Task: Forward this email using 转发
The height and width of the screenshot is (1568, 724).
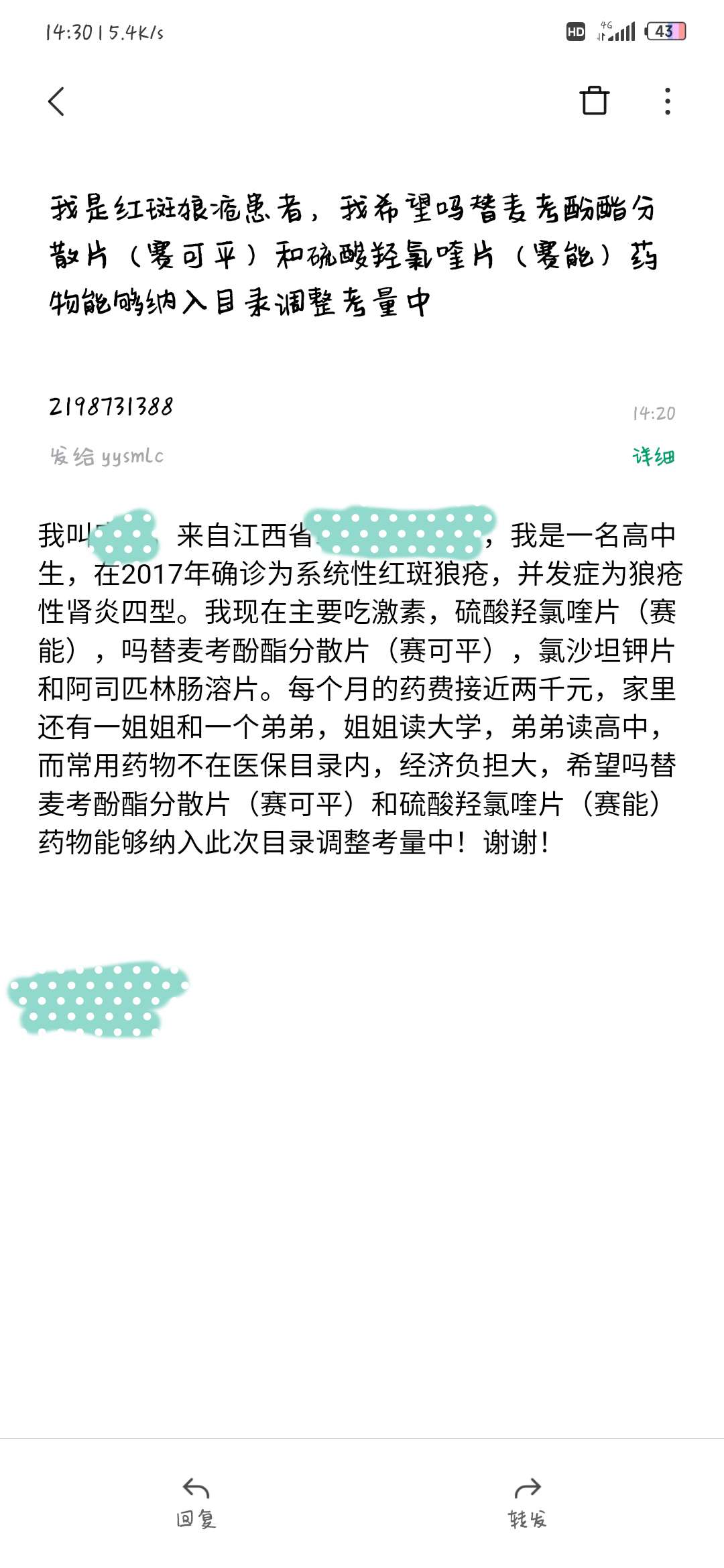Action: click(527, 1502)
